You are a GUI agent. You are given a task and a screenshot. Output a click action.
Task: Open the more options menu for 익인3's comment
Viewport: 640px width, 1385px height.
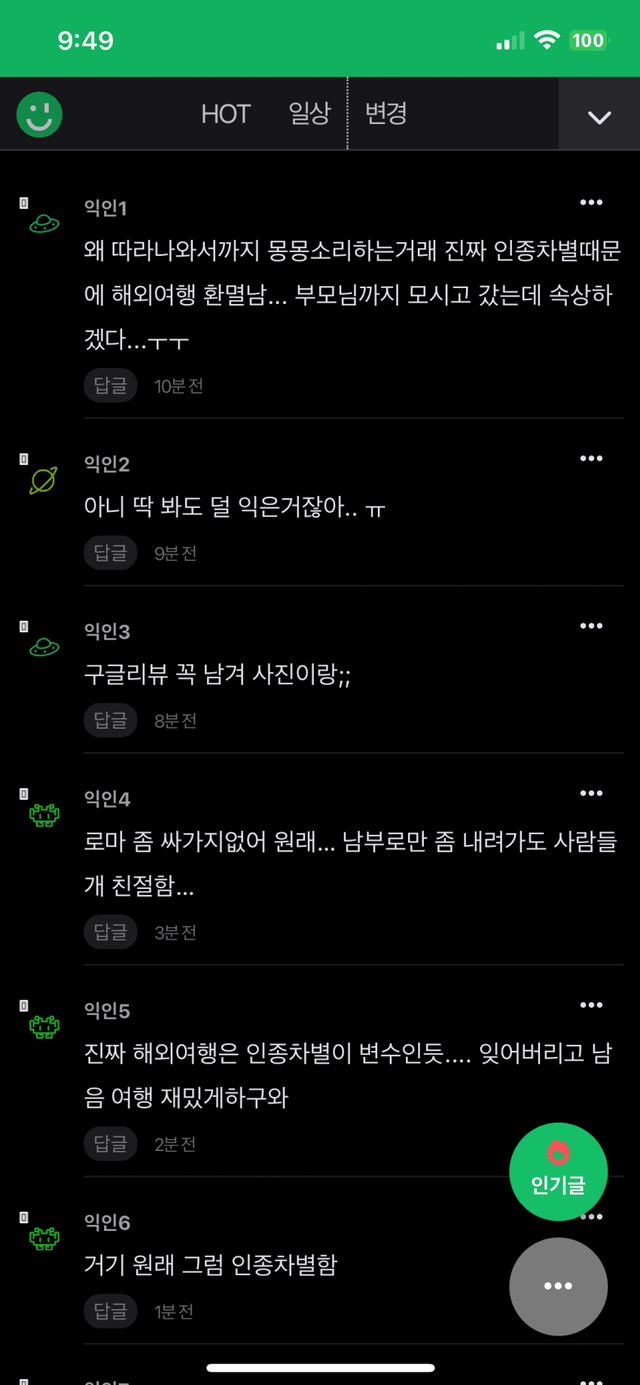pos(591,626)
